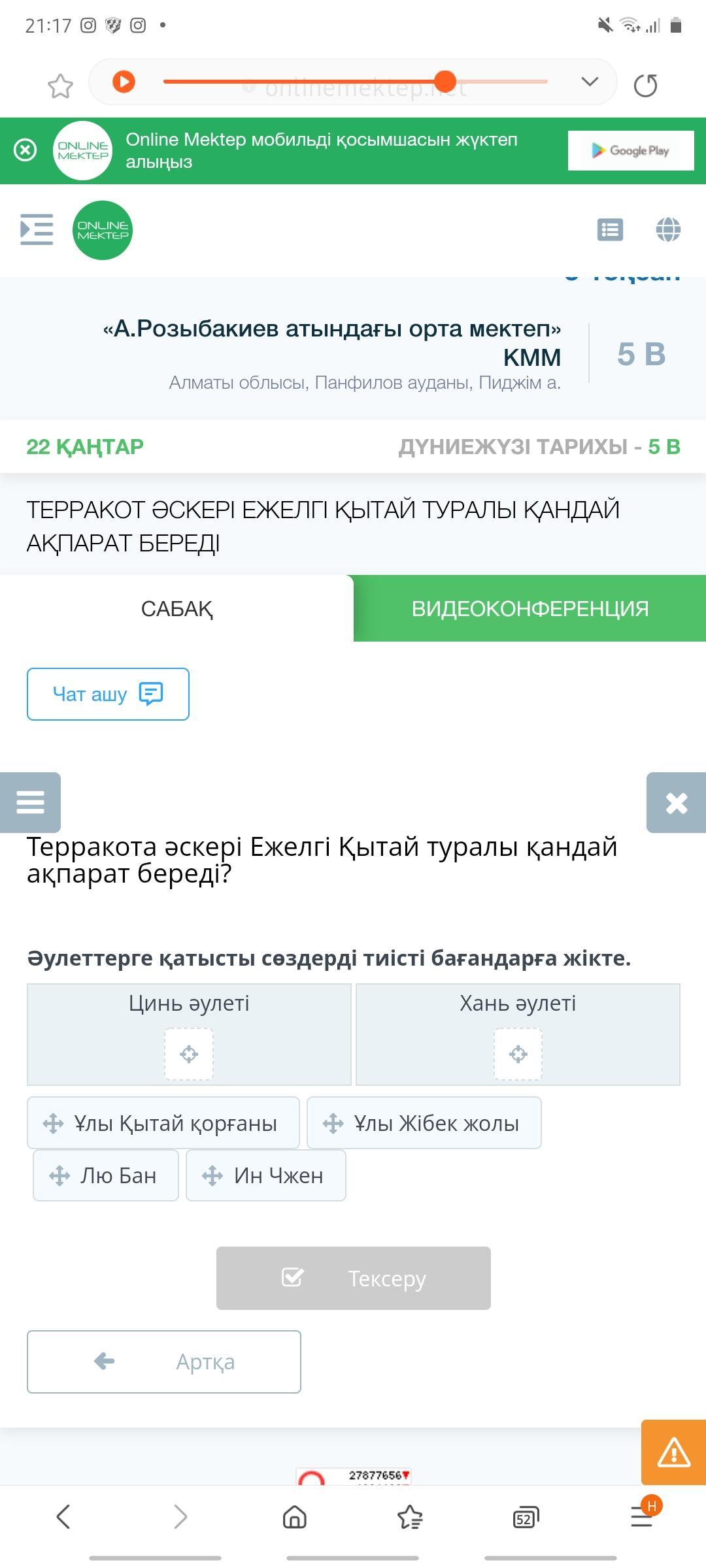Switch to the ВИДЕОКОНФЕРЕНЦИЯ tab

pos(530,609)
